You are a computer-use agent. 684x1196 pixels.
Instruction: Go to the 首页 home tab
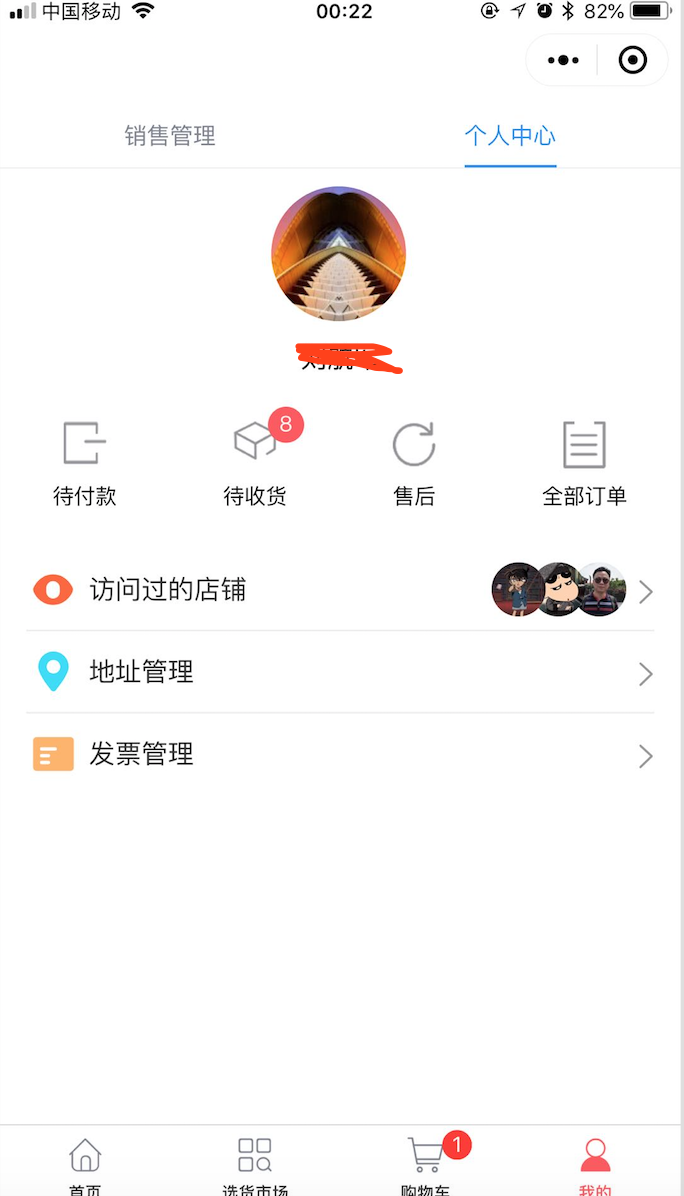tap(85, 1164)
